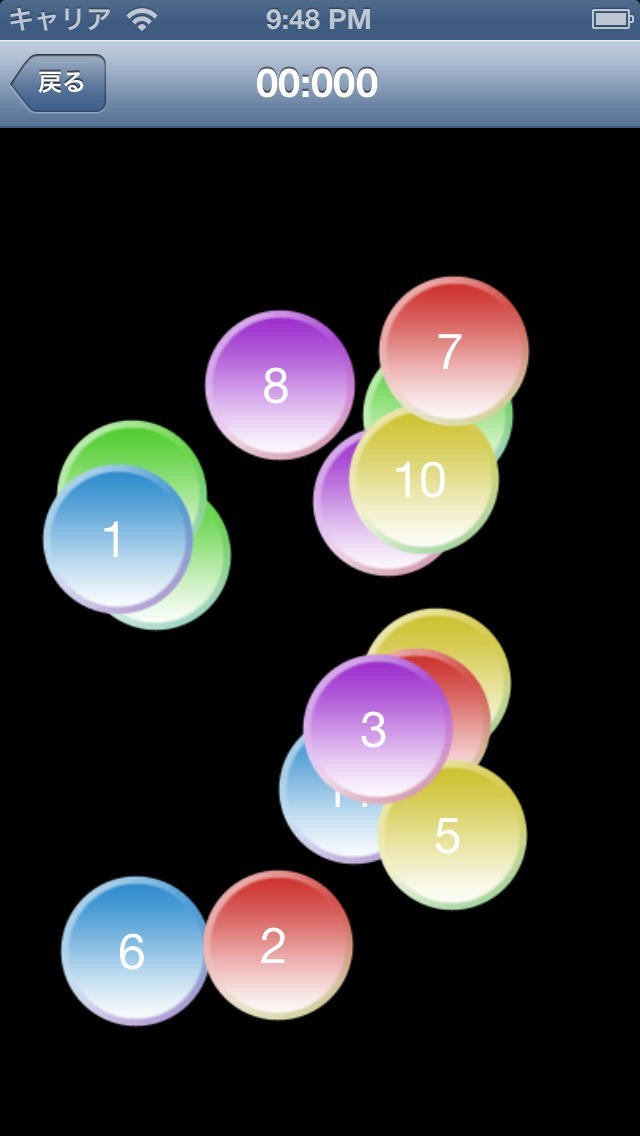Tap the blue ball numbered 1
This screenshot has width=640, height=1136.
[118, 539]
